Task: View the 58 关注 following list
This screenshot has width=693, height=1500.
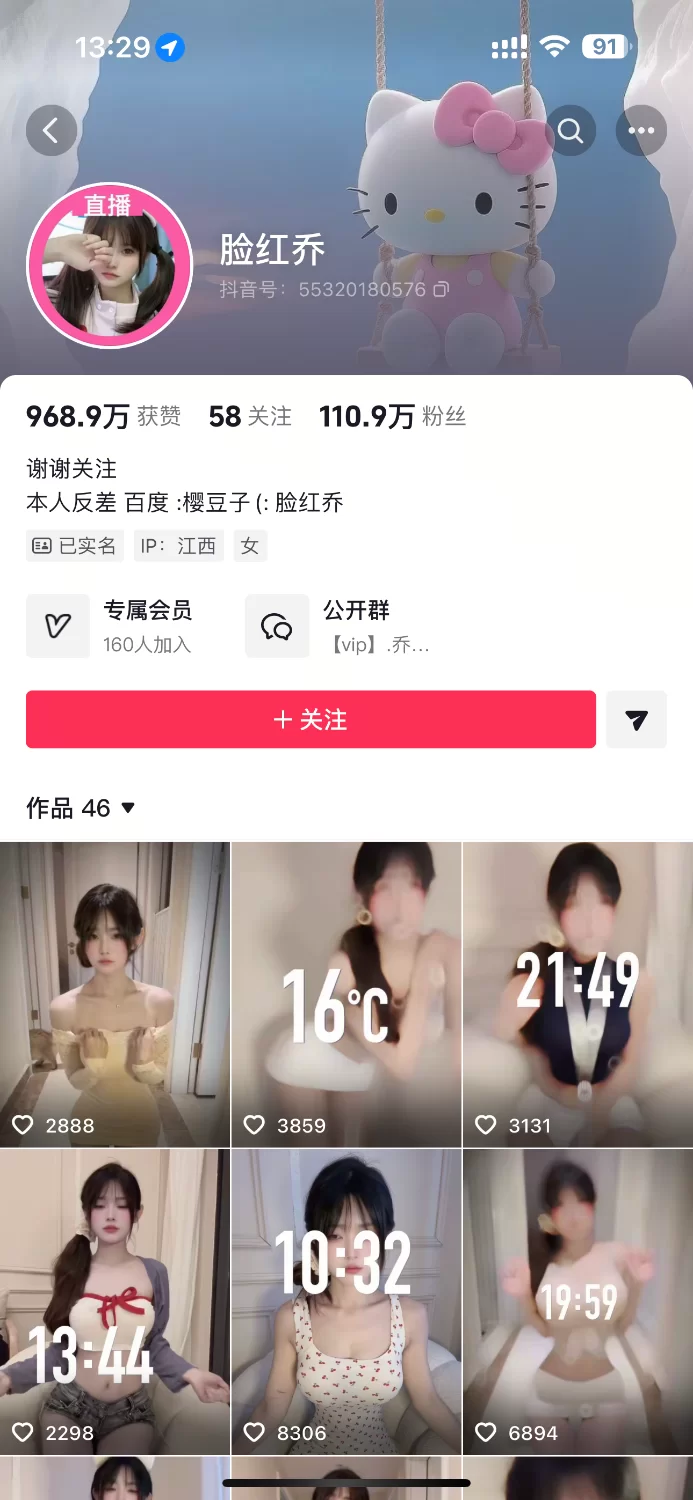Action: [x=250, y=416]
